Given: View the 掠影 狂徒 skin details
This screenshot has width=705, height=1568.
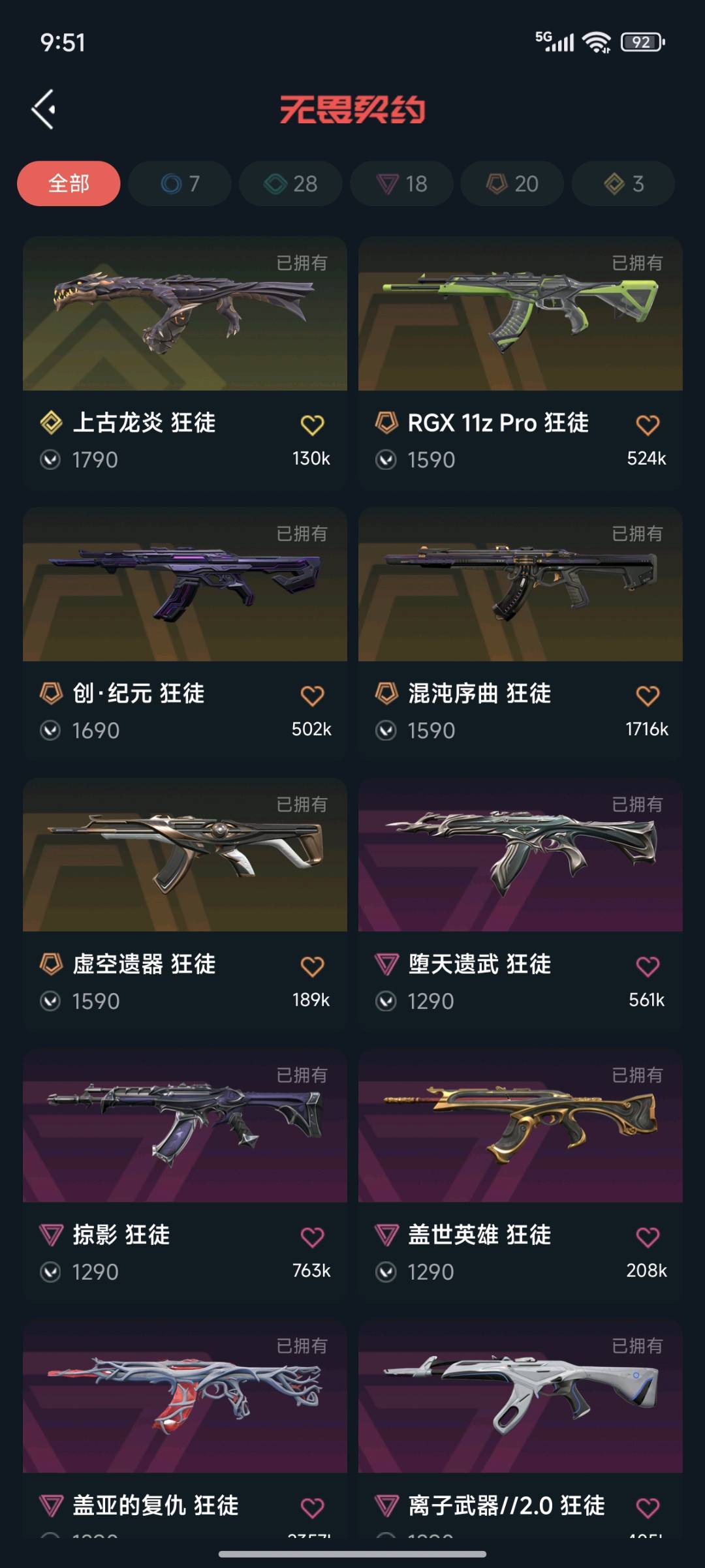Looking at the screenshot, I should [x=185, y=1126].
